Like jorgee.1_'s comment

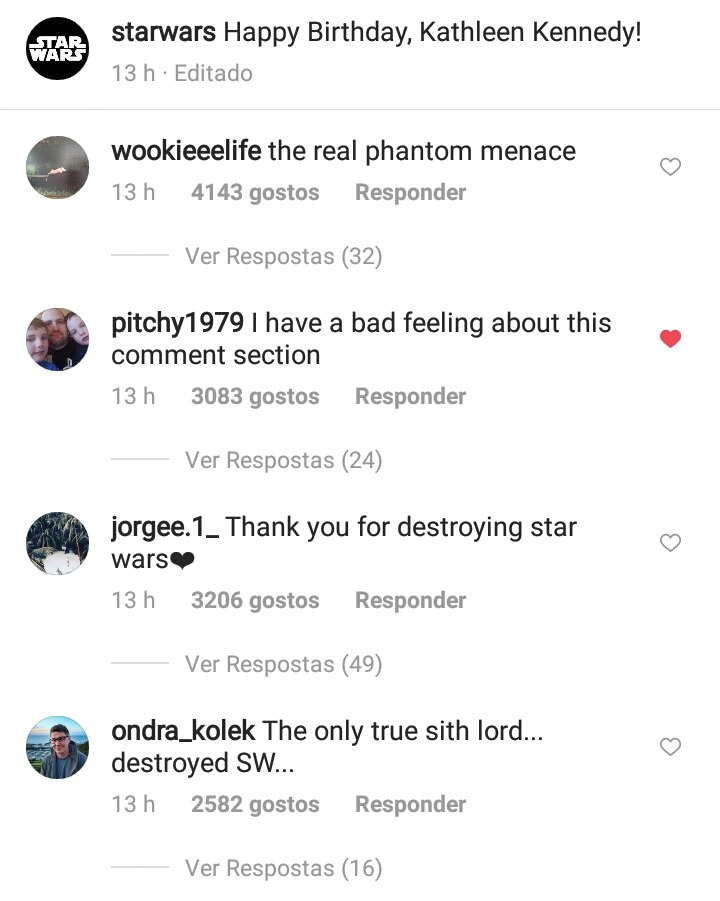670,543
